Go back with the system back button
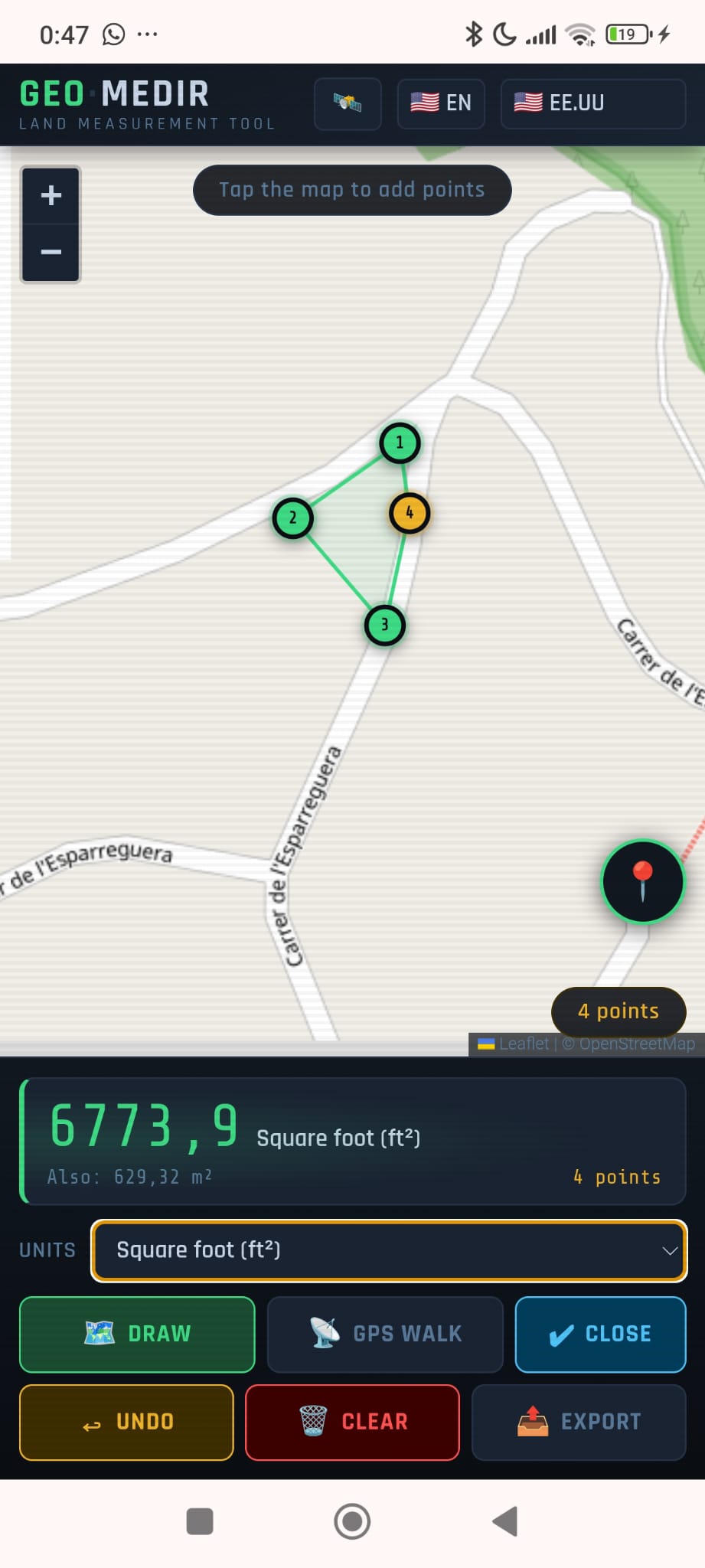Screen dimensions: 705x1568 click(x=505, y=1521)
